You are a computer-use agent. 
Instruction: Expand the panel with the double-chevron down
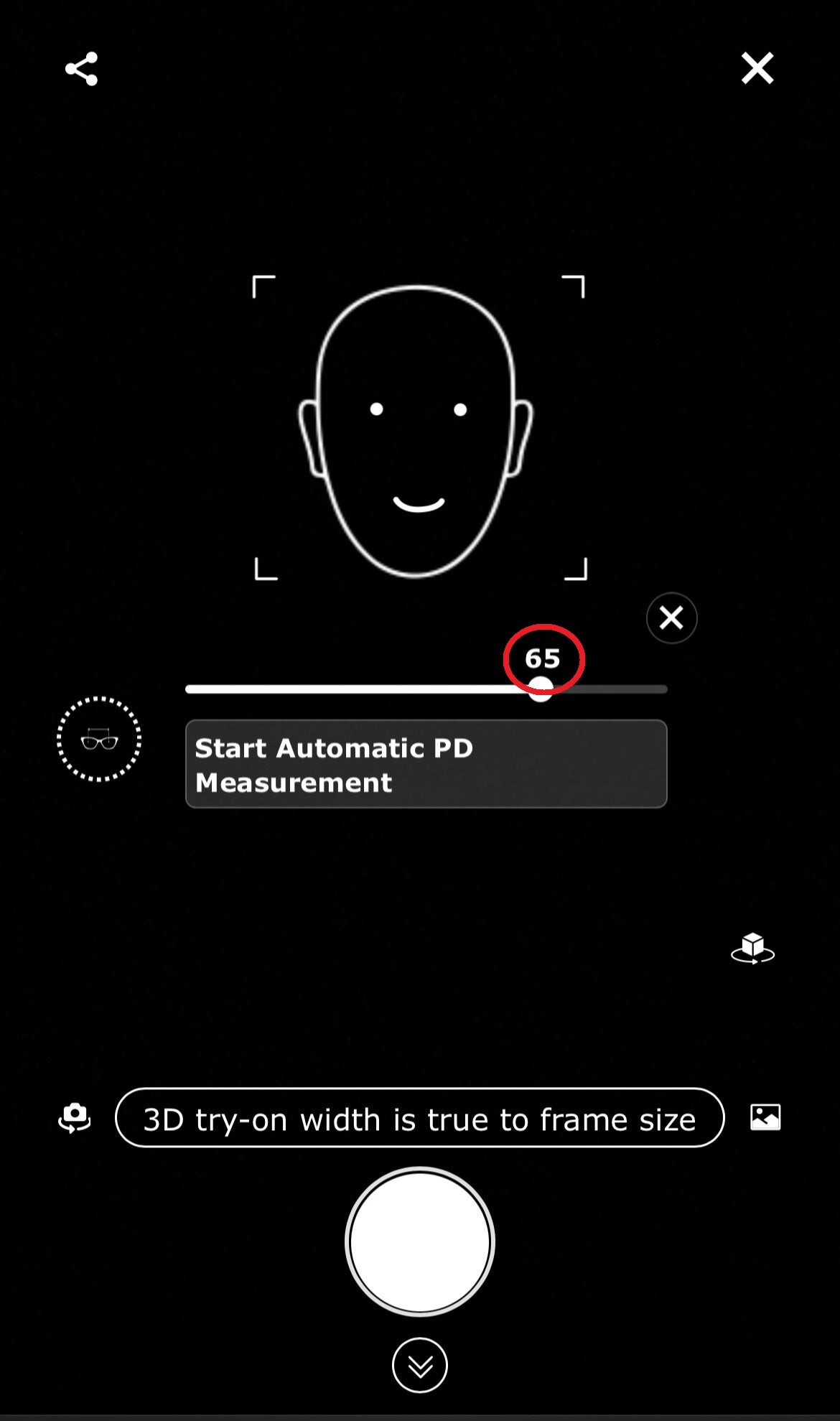420,1365
